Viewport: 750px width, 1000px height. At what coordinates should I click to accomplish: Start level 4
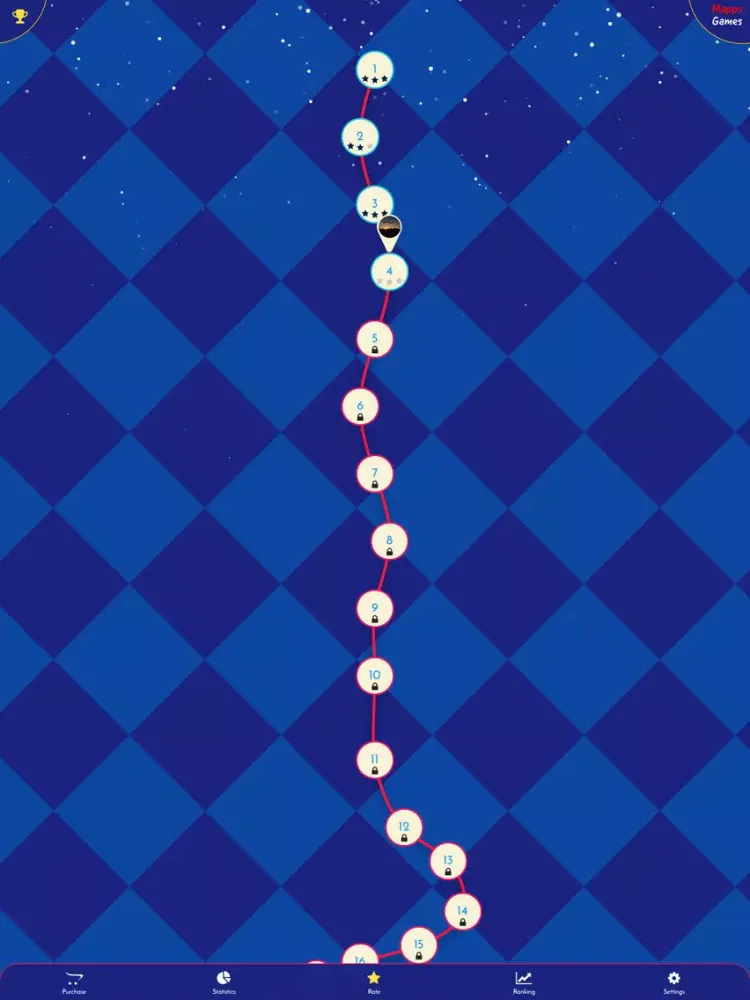tap(389, 272)
